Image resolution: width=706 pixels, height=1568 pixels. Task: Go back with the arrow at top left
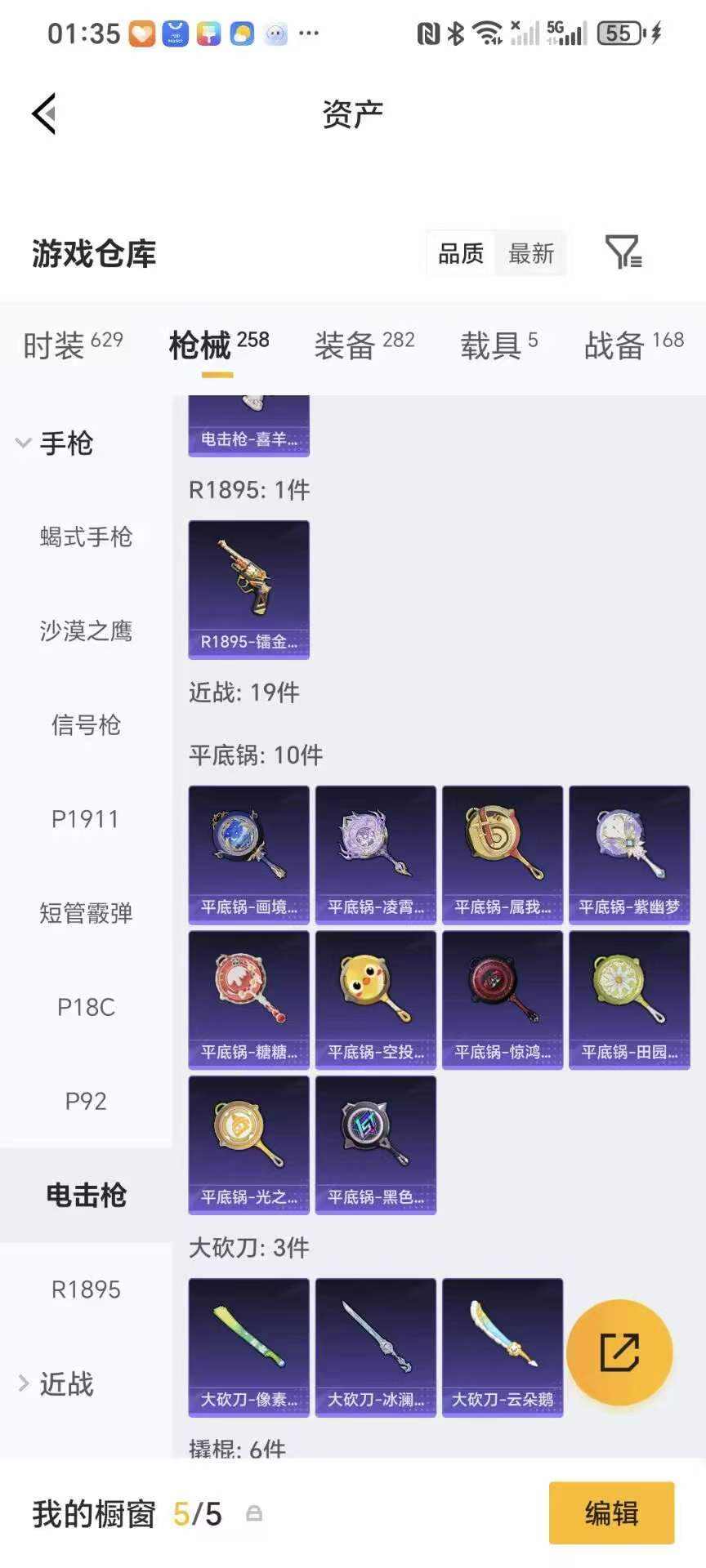(45, 114)
